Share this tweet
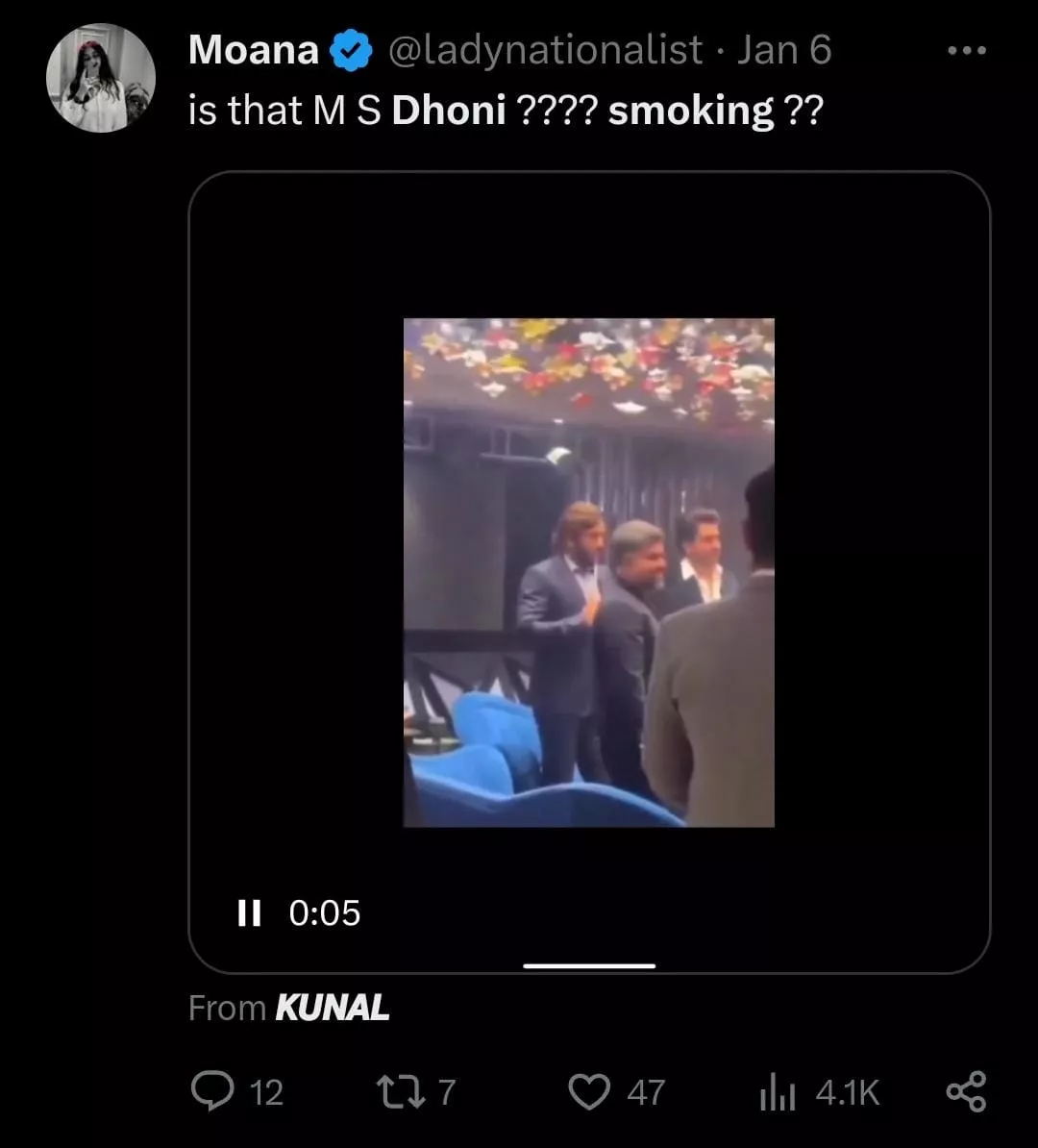This screenshot has height=1148, width=1038. click(966, 1092)
